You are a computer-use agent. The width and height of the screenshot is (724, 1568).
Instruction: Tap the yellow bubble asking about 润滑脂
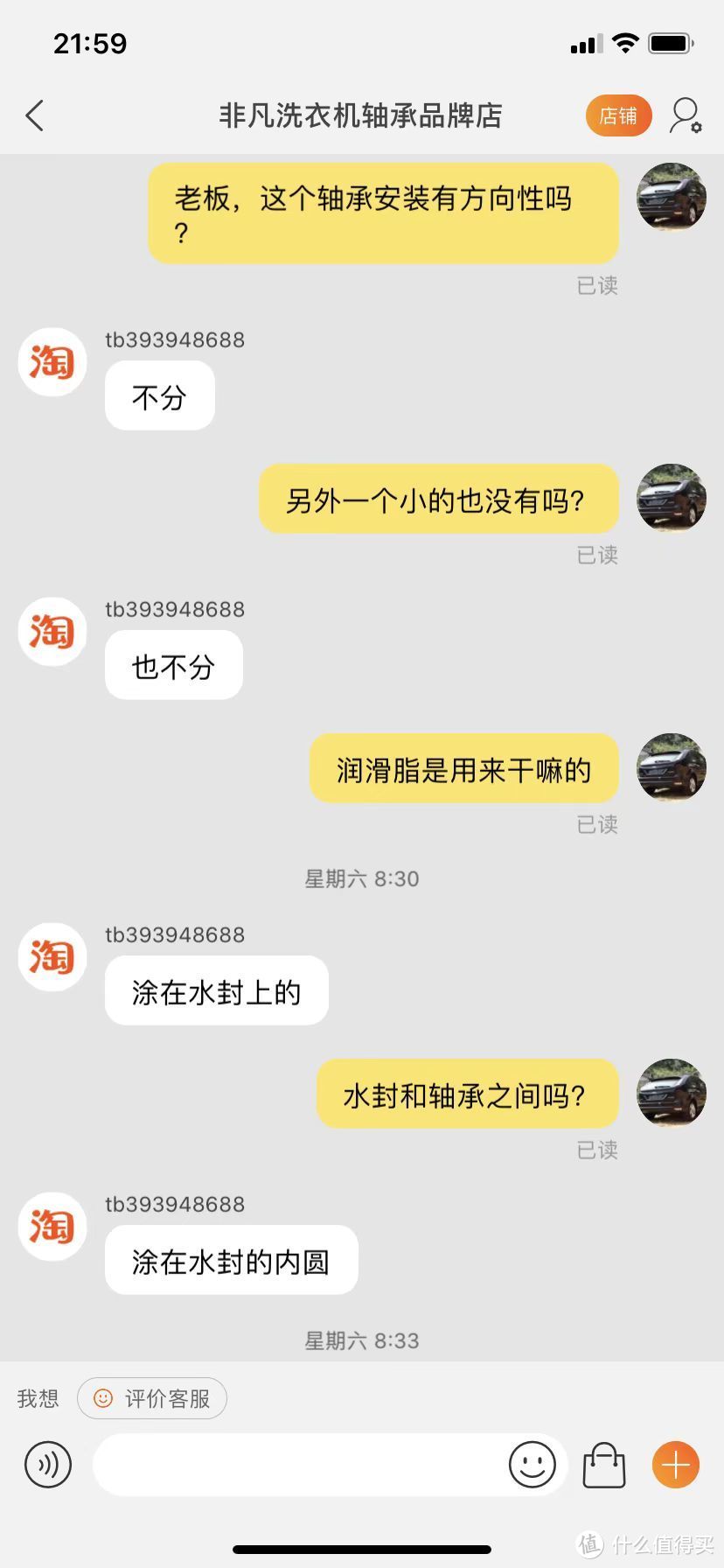pyautogui.click(x=463, y=768)
